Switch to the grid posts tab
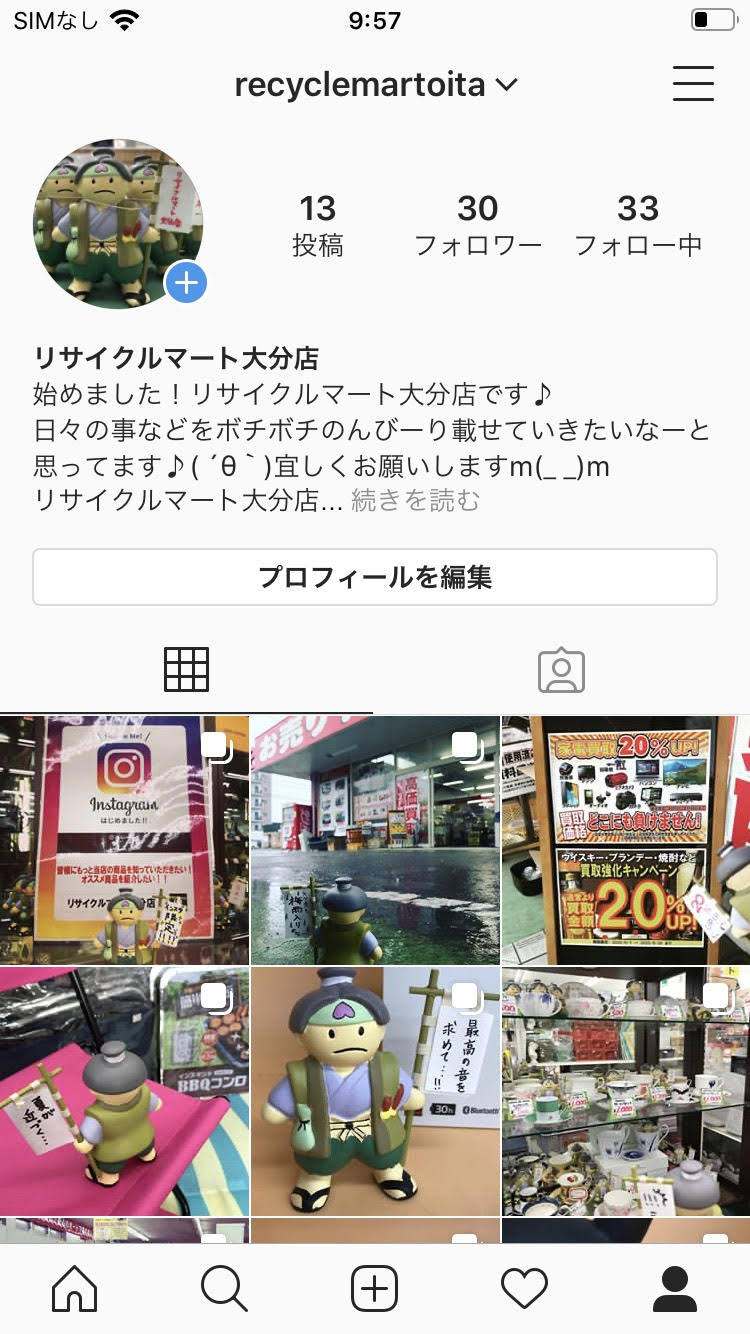Image resolution: width=750 pixels, height=1334 pixels. pos(186,670)
